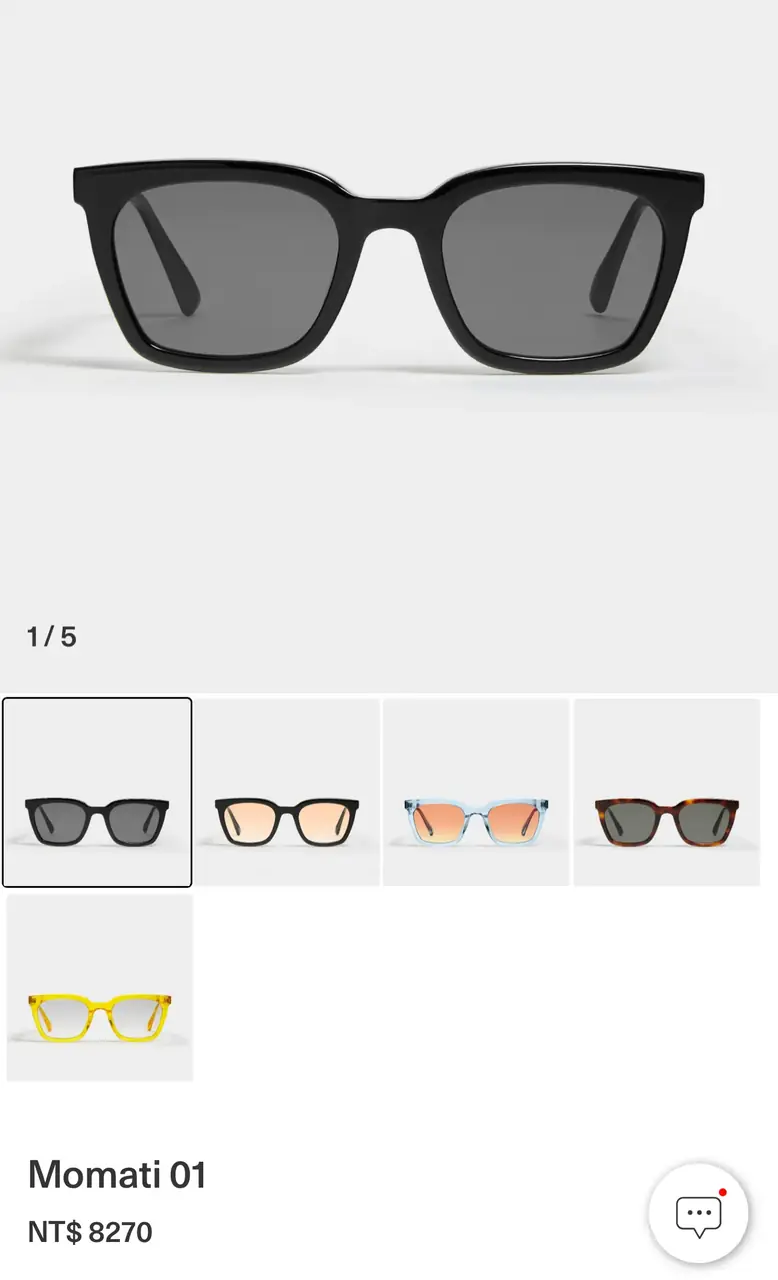Choose the black frame orange lens variant
Viewport: 778px width, 1280px height.
[287, 792]
